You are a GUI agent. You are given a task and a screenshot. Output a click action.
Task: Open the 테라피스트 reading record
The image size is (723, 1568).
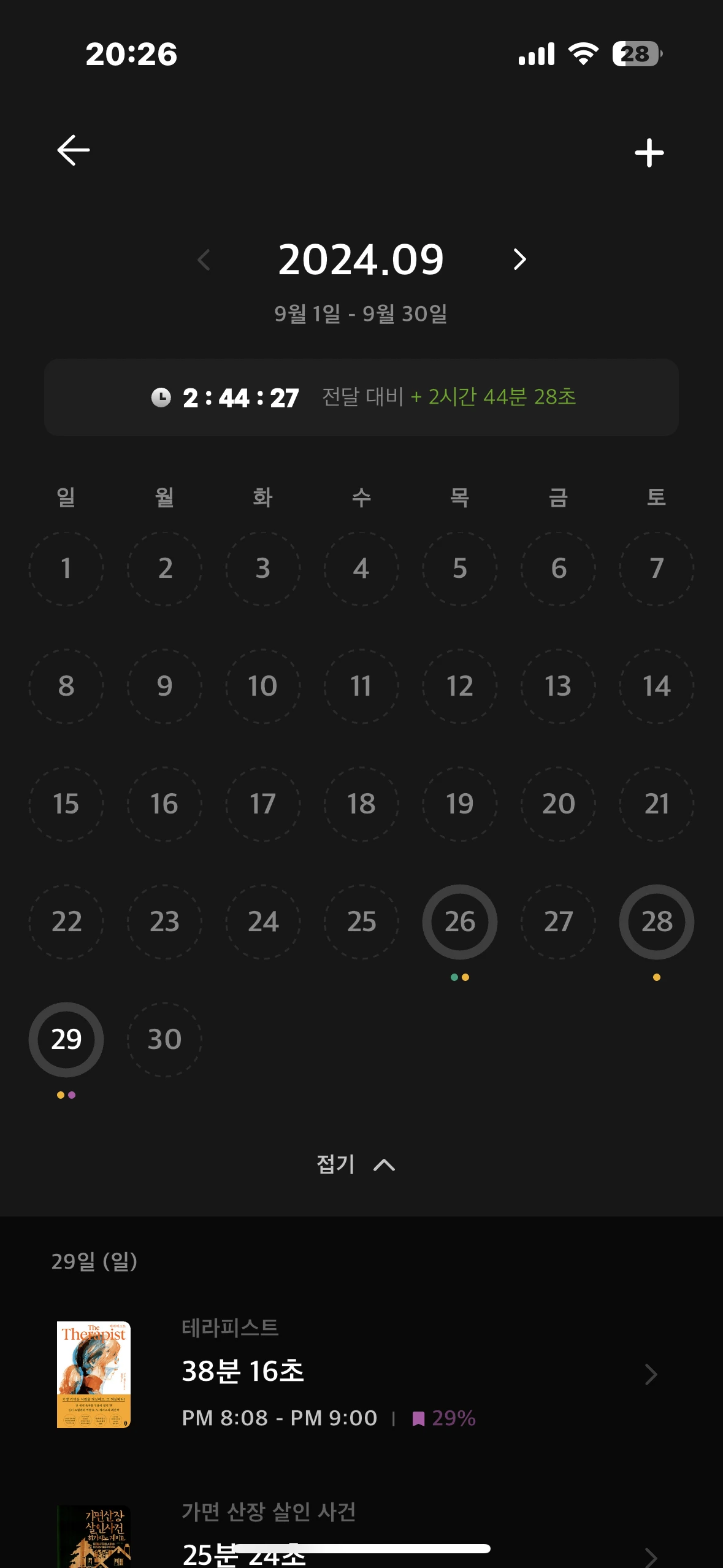[x=361, y=1374]
